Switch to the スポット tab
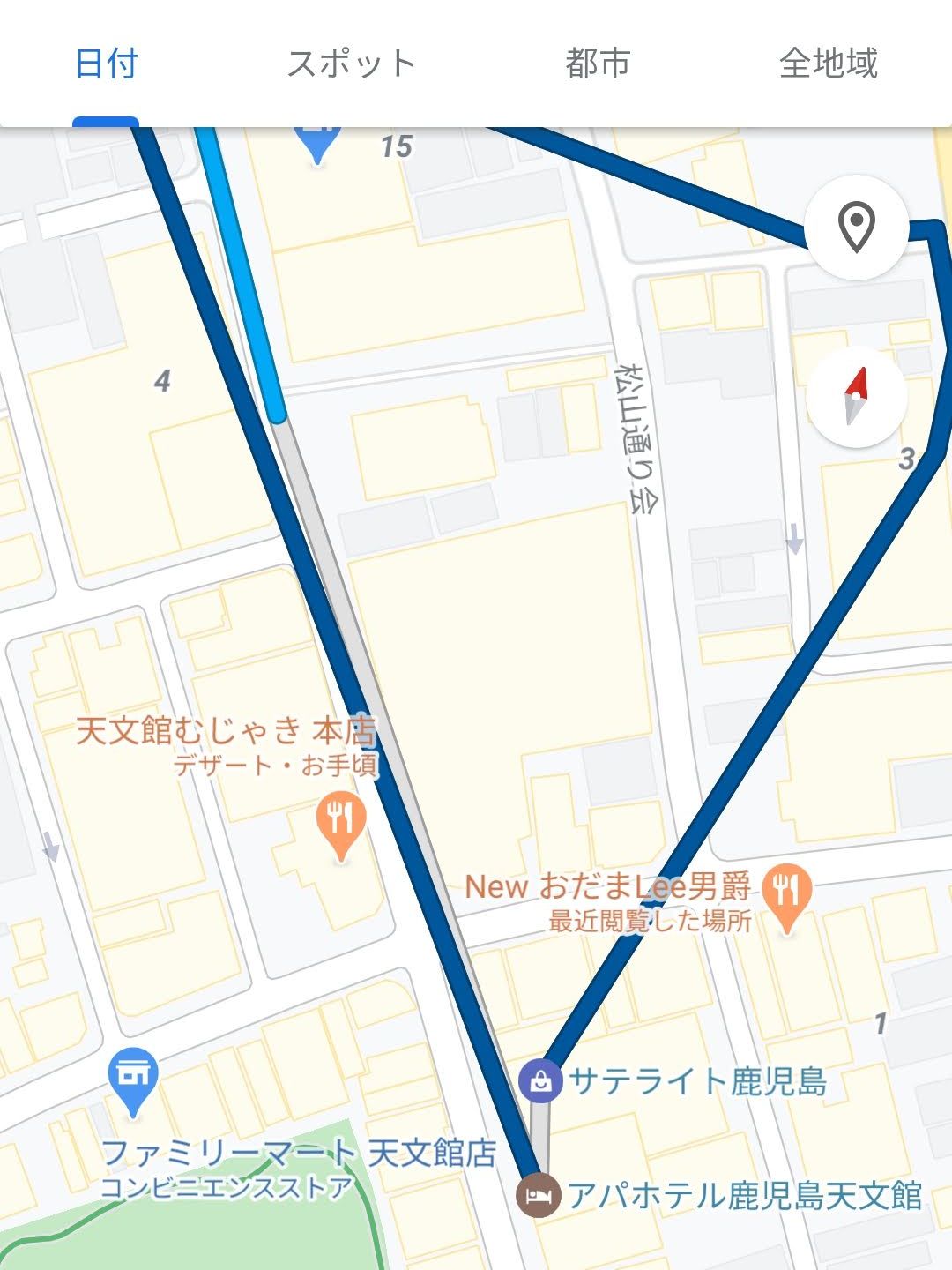The height and width of the screenshot is (1270, 952). [x=351, y=63]
